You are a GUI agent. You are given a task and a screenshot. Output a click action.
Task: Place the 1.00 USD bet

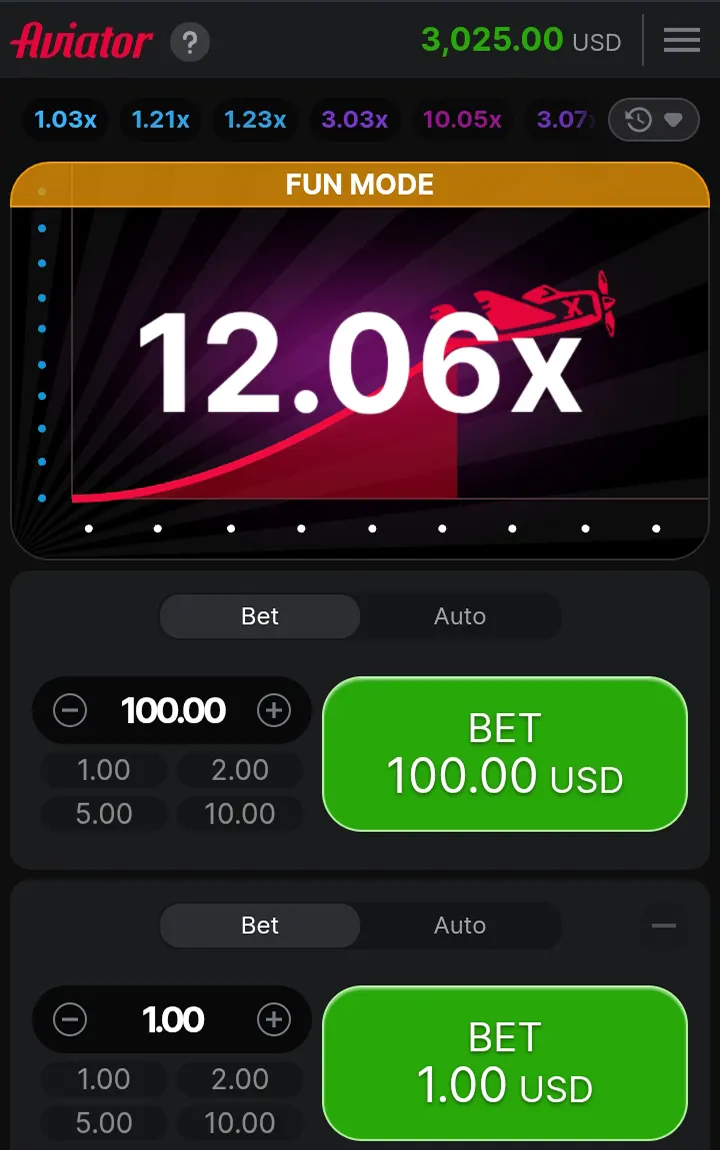[505, 1063]
